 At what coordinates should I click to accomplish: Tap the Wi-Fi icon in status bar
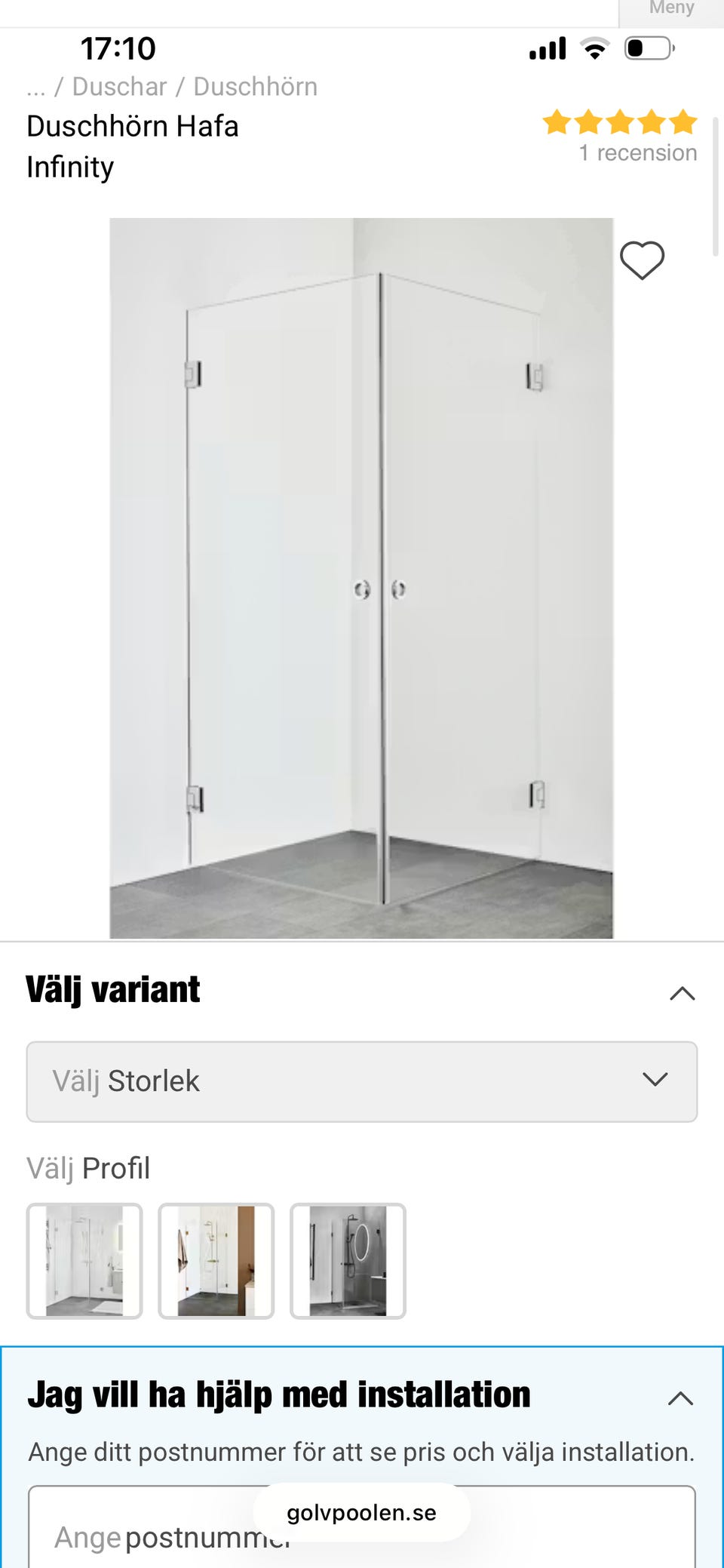[593, 48]
